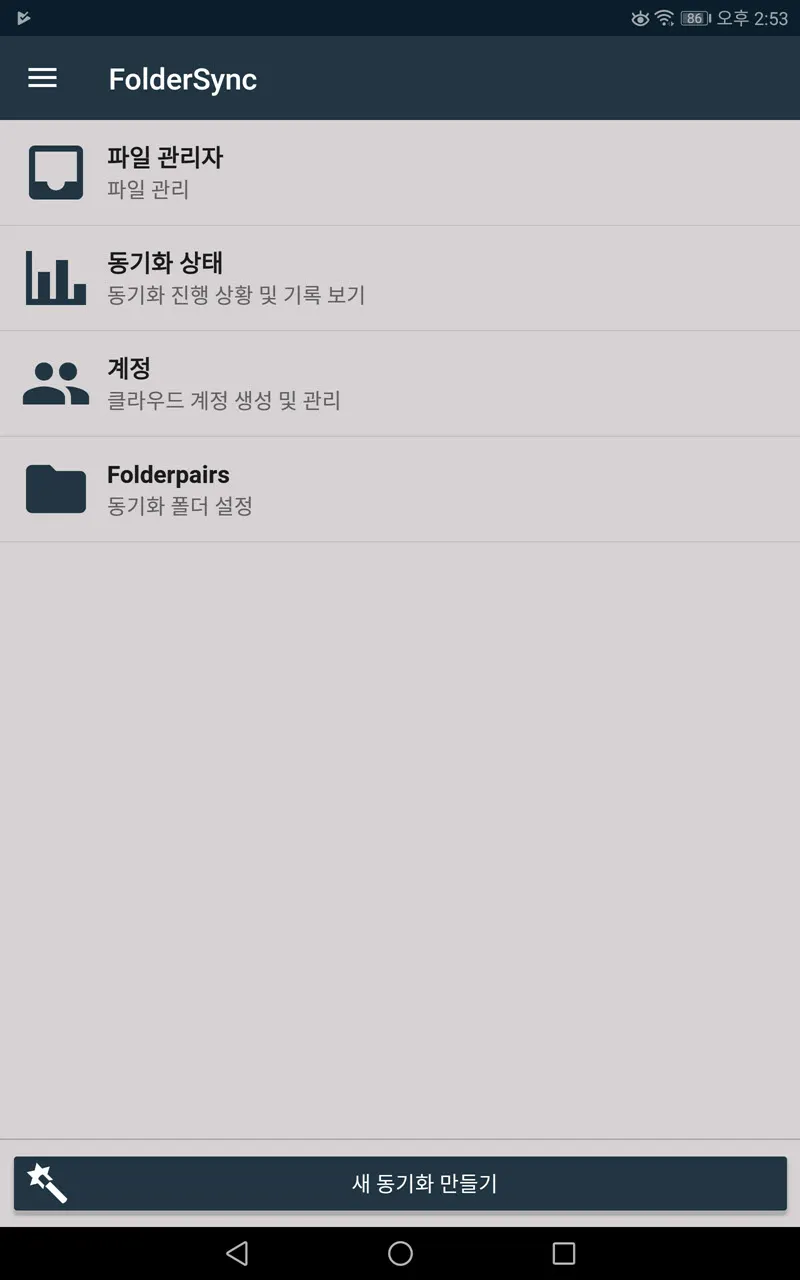Open the File Manager icon

(x=55, y=171)
